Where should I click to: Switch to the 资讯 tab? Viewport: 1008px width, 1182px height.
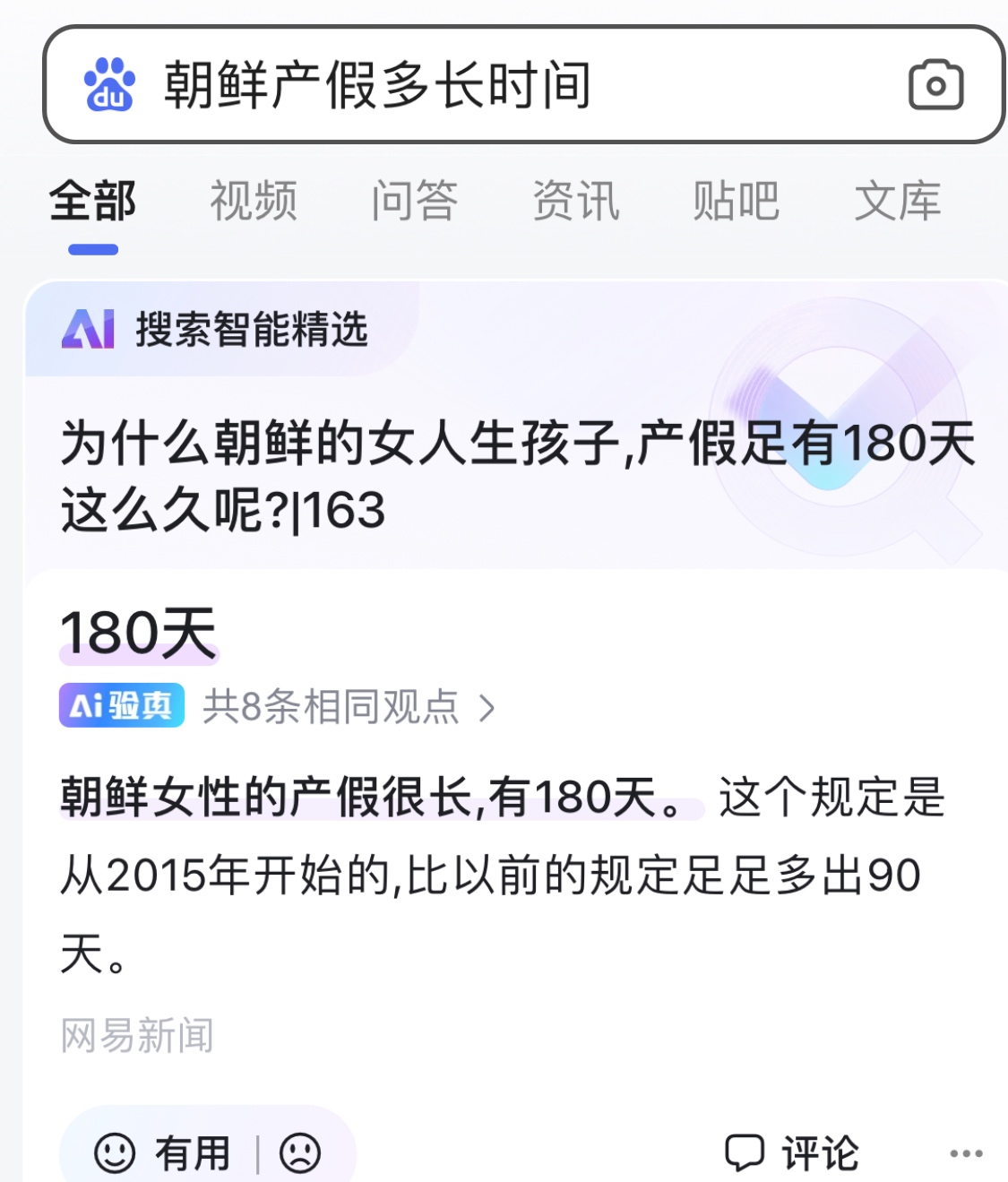(x=575, y=201)
